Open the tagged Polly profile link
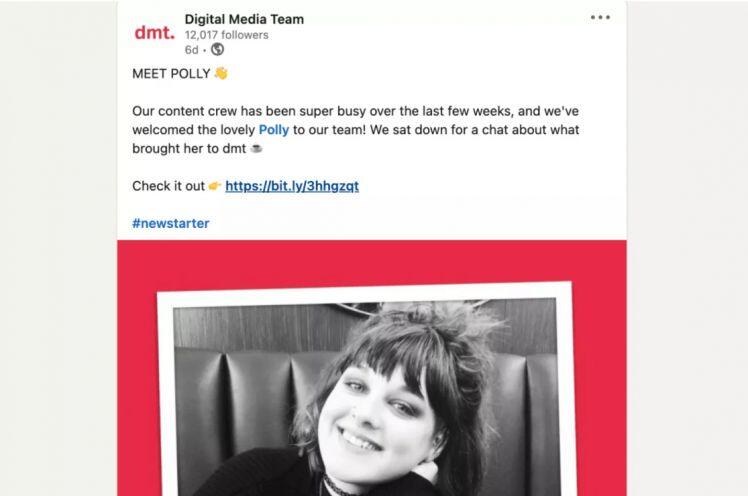This screenshot has height=496, width=748. click(273, 130)
